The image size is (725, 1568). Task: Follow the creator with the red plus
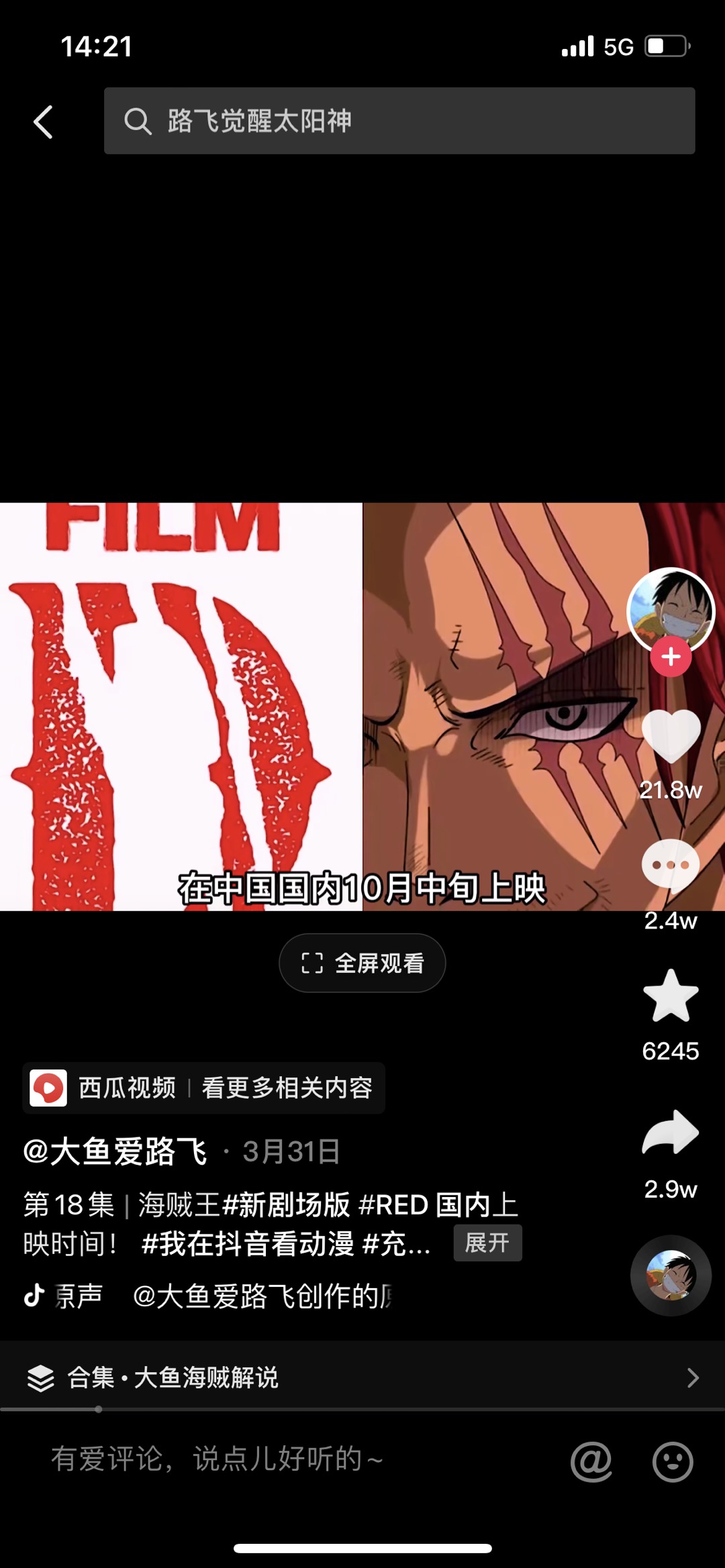click(x=671, y=658)
